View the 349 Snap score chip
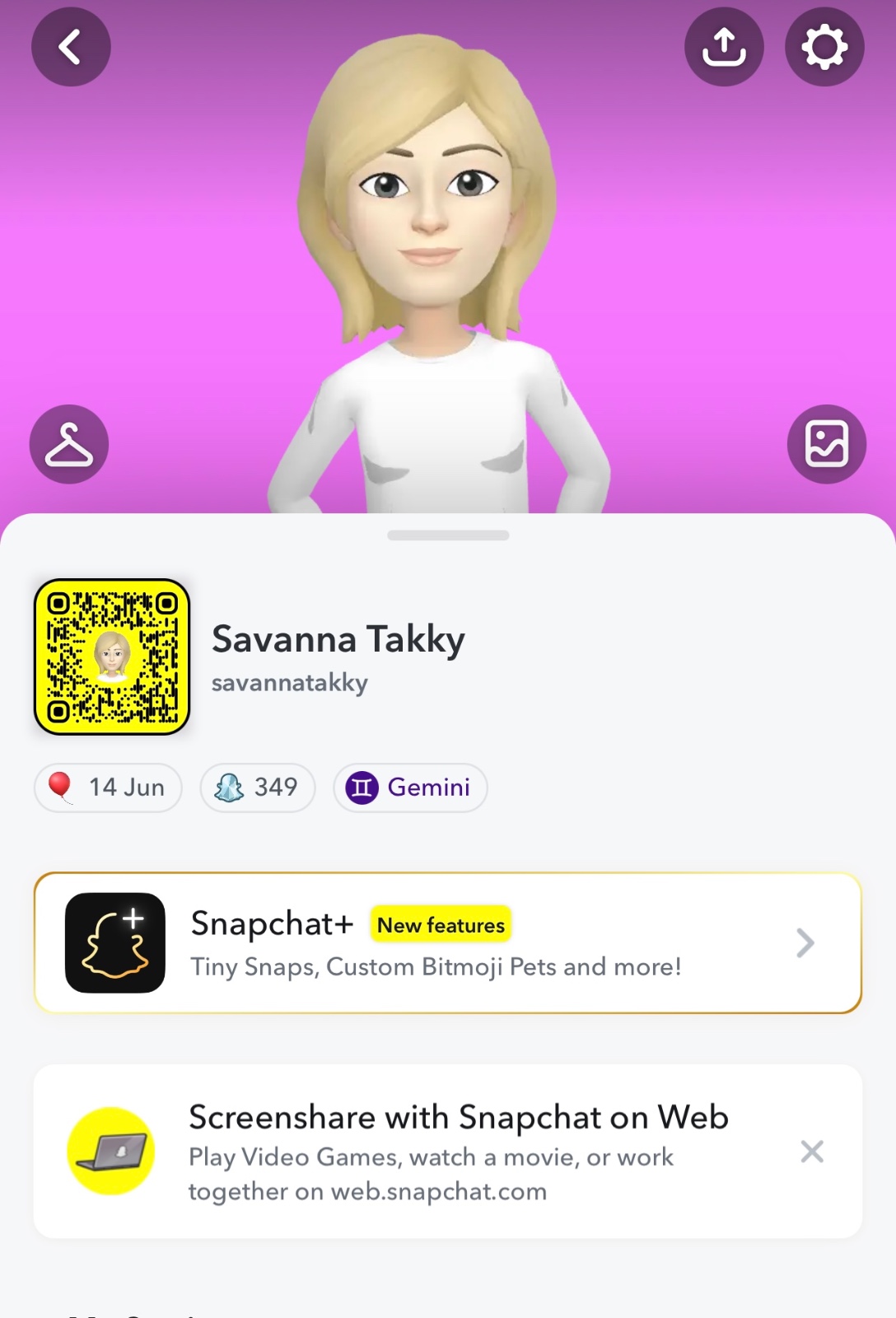Image resolution: width=896 pixels, height=1318 pixels. [258, 788]
